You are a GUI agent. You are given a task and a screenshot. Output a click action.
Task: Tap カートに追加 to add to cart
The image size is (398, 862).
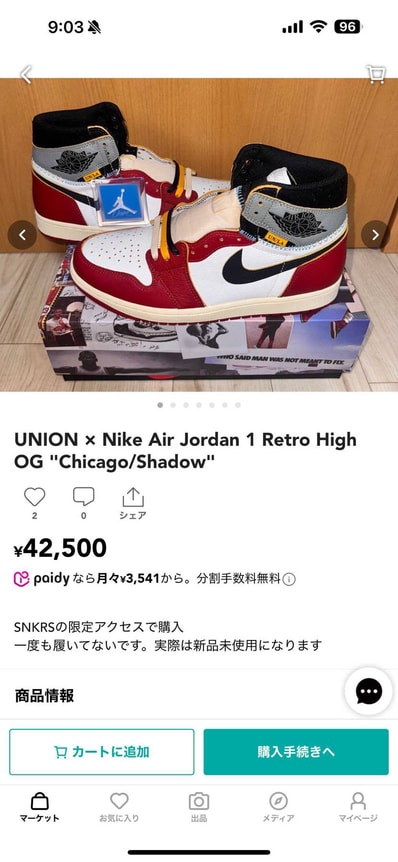pos(102,752)
